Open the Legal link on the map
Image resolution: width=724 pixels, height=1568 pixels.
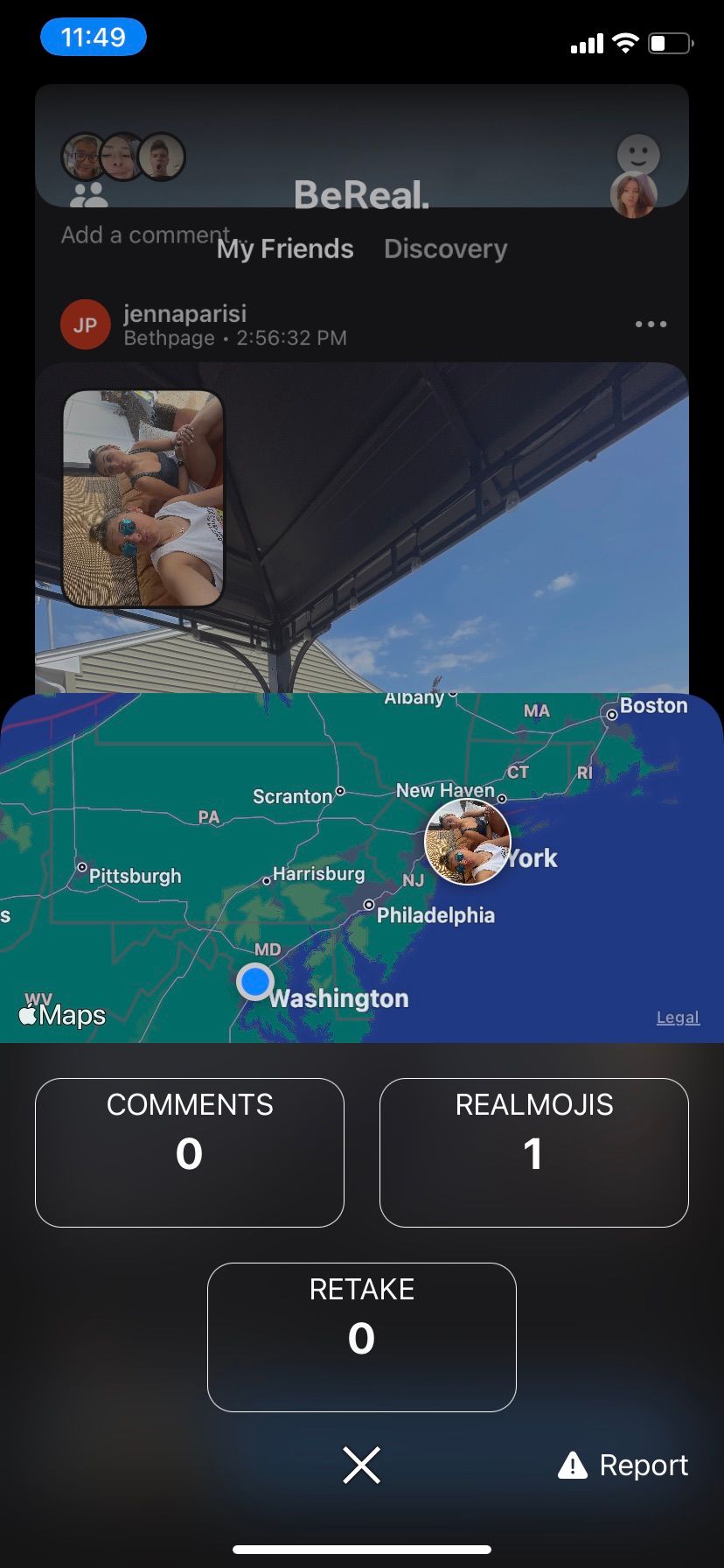(678, 1017)
